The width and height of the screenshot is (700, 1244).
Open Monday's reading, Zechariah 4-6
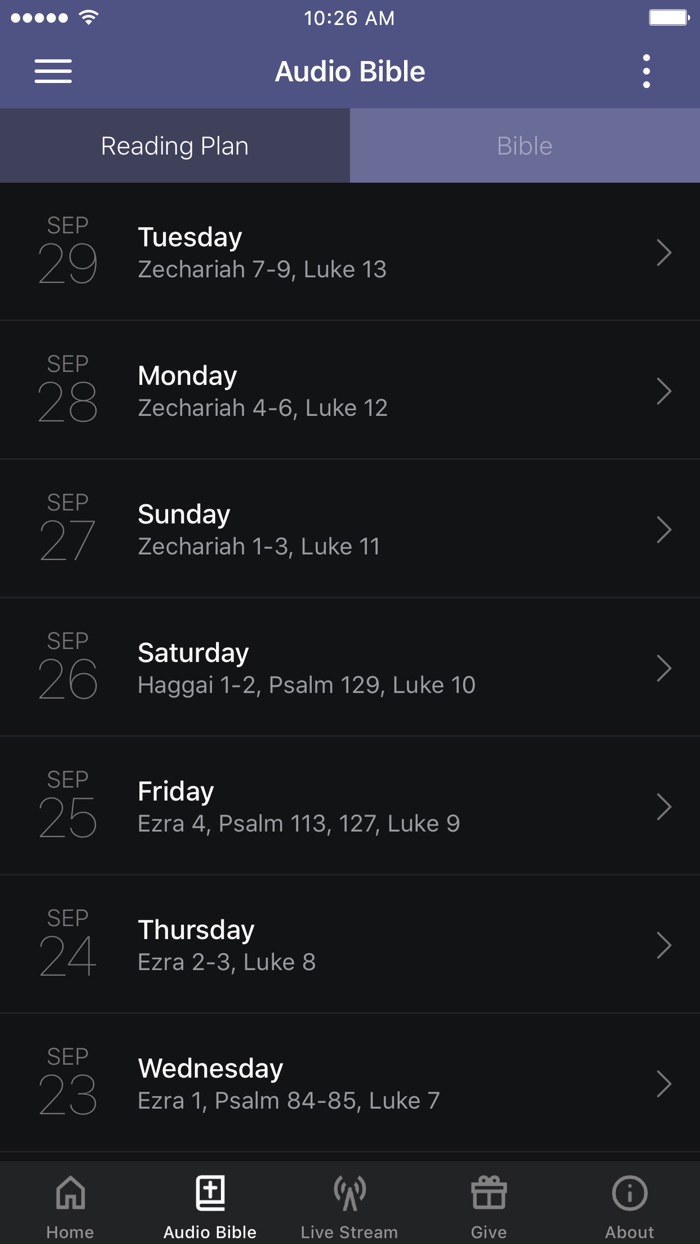tap(350, 391)
